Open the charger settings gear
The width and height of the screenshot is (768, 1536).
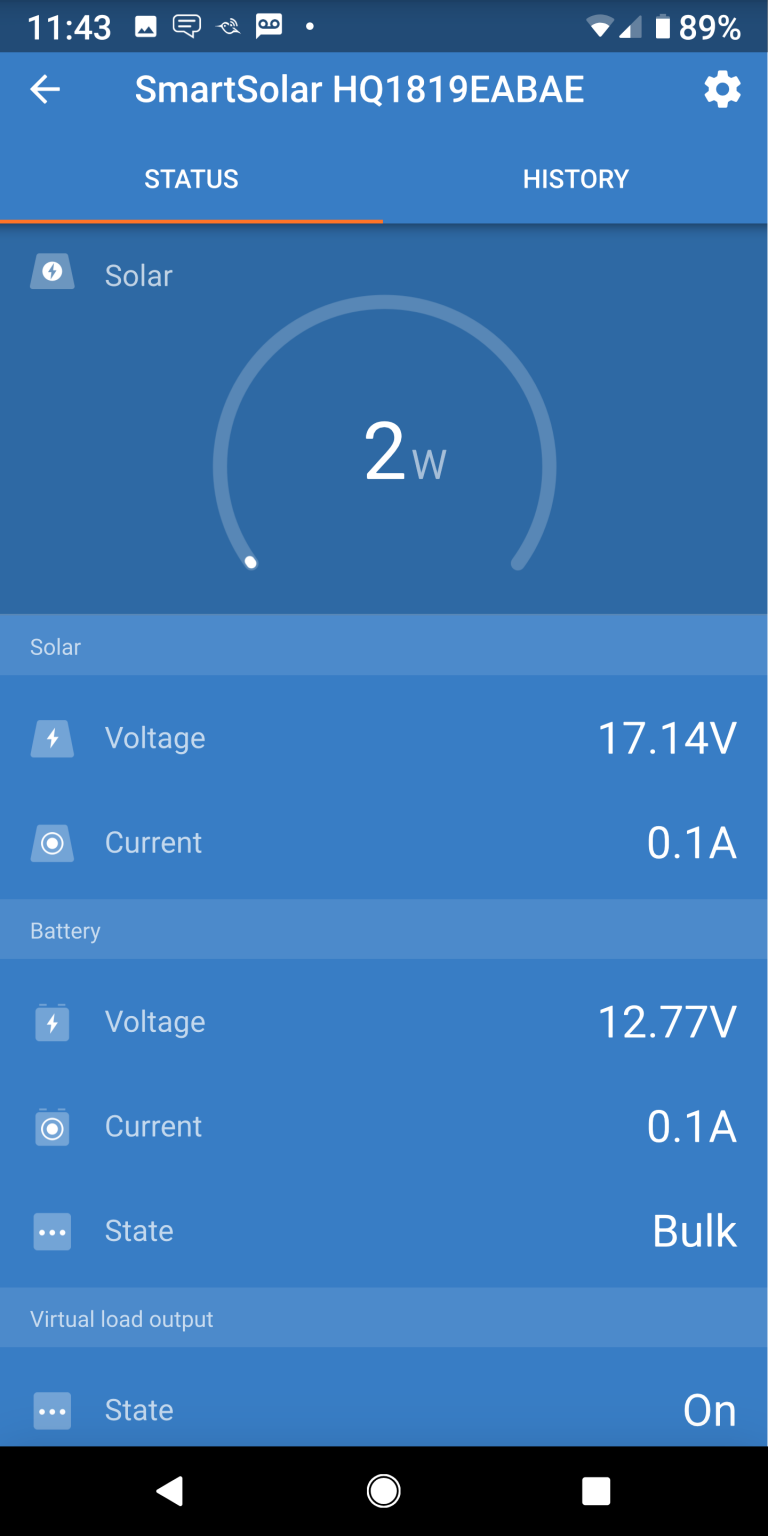point(723,89)
